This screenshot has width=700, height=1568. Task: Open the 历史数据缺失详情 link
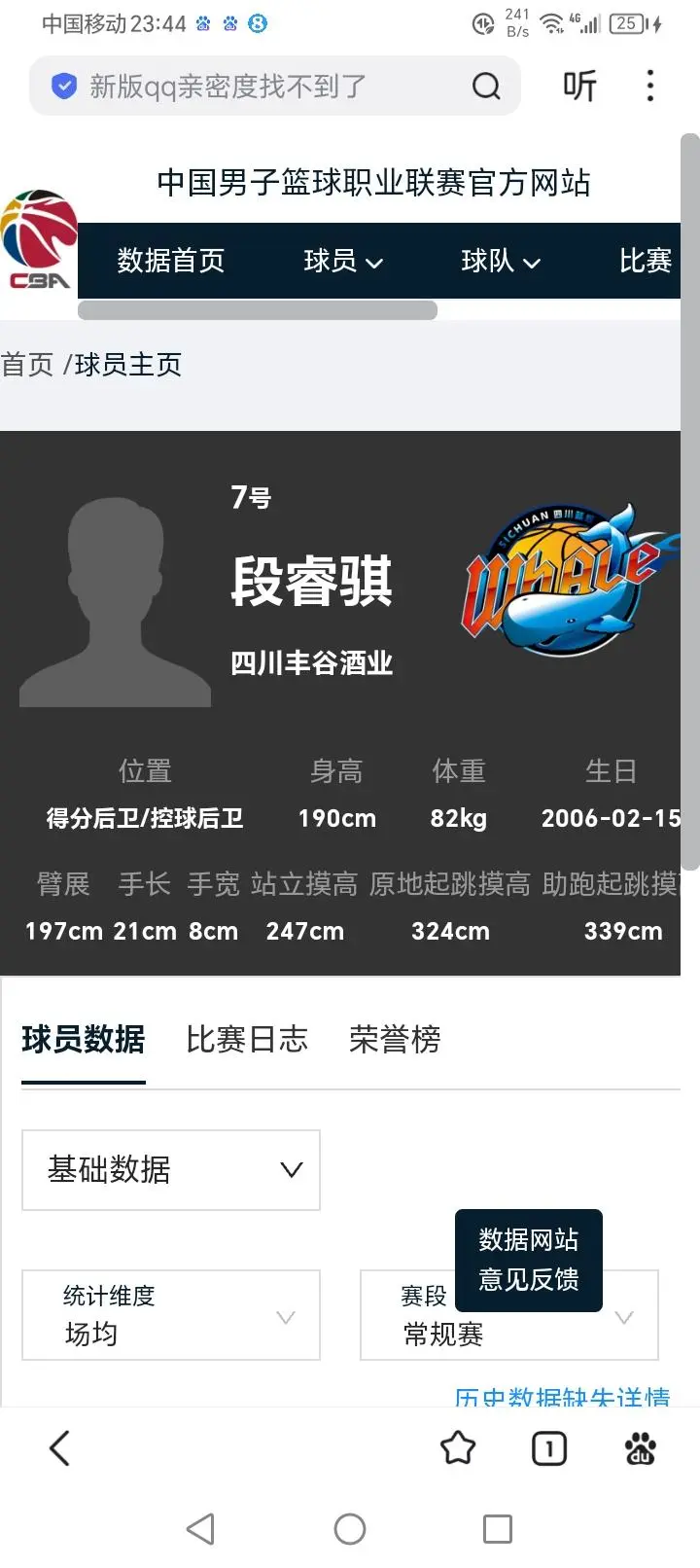coord(562,1397)
